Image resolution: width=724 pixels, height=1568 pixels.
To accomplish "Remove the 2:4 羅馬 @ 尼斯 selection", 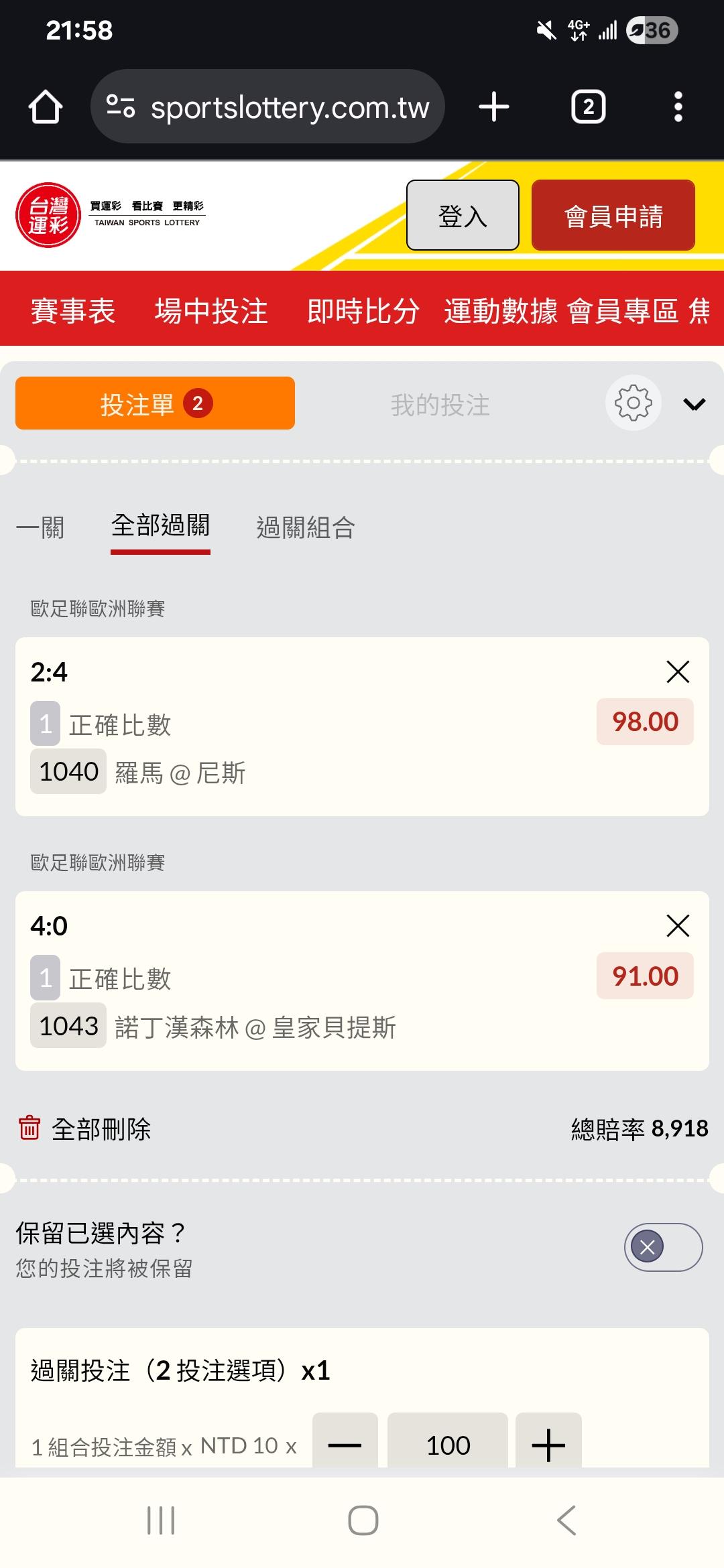I will tap(678, 671).
